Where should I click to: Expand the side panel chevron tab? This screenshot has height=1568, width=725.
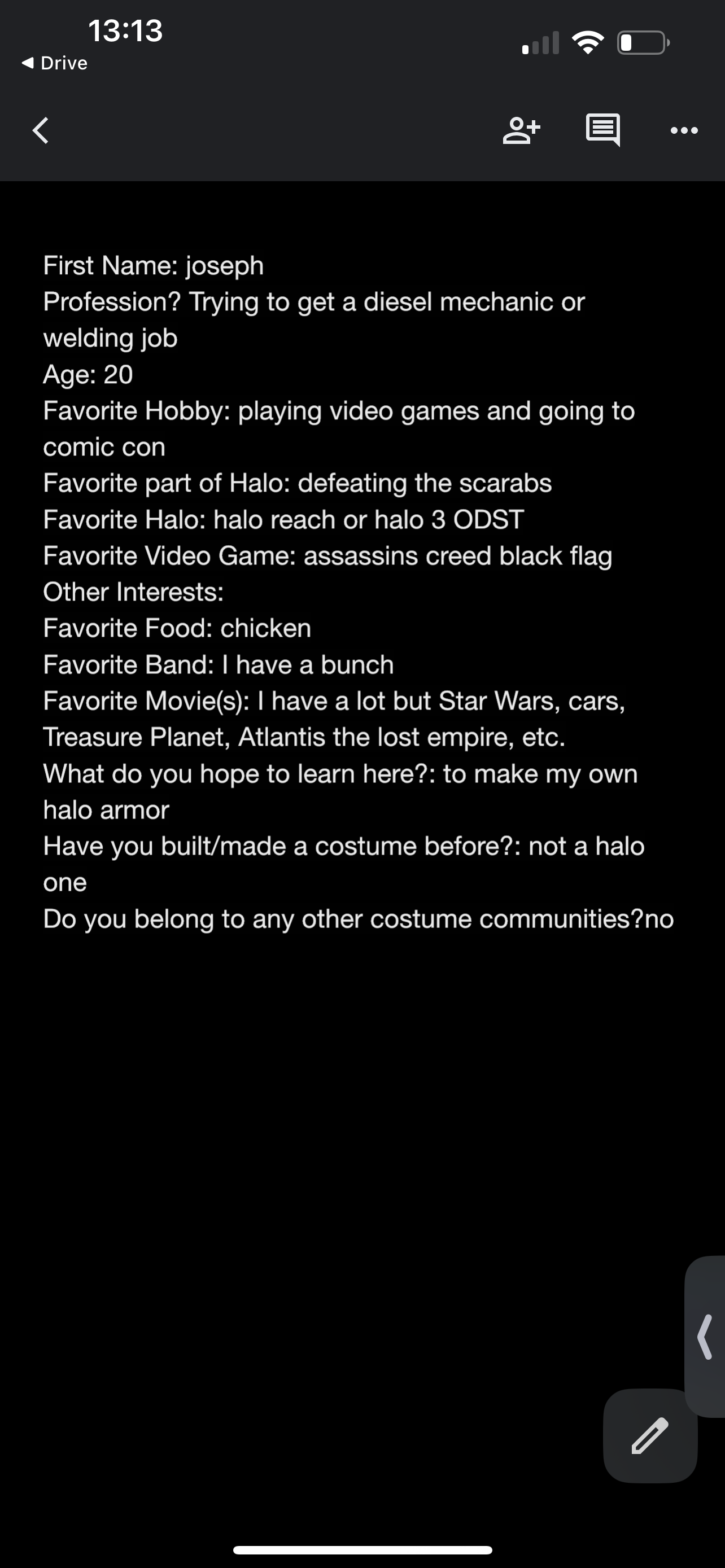[705, 1337]
